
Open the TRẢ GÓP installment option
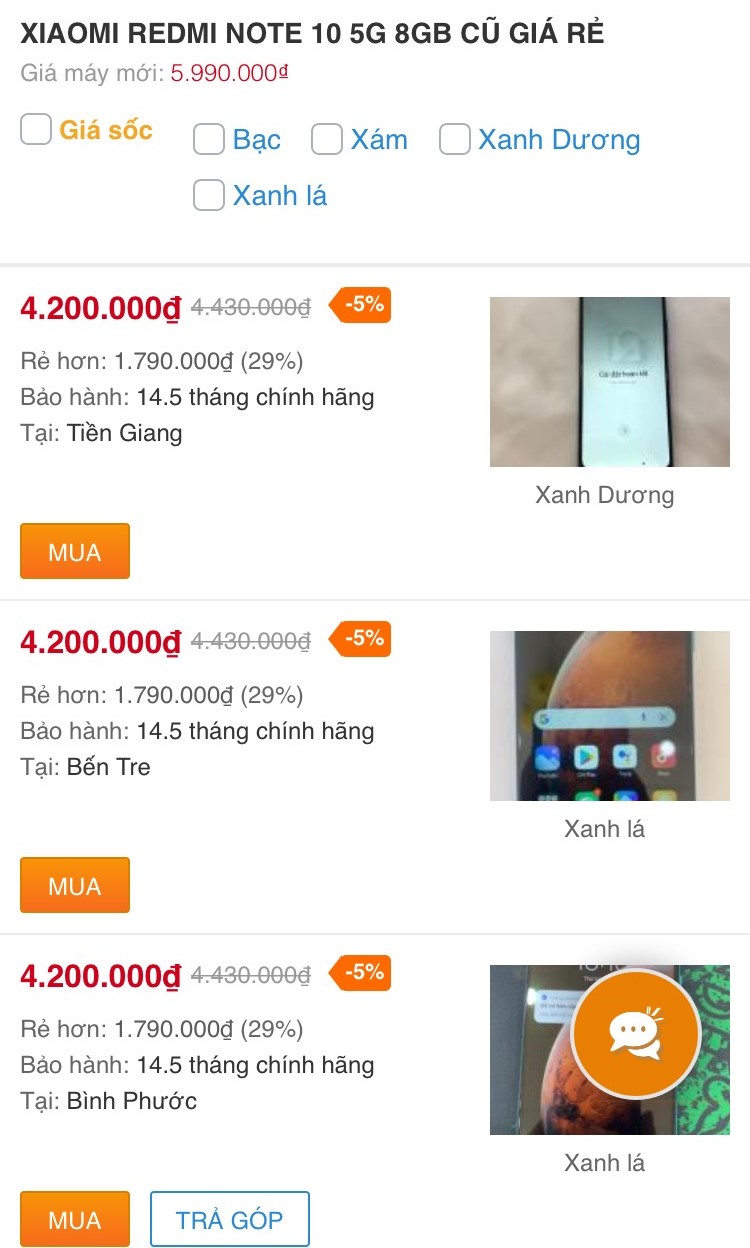tap(230, 1219)
